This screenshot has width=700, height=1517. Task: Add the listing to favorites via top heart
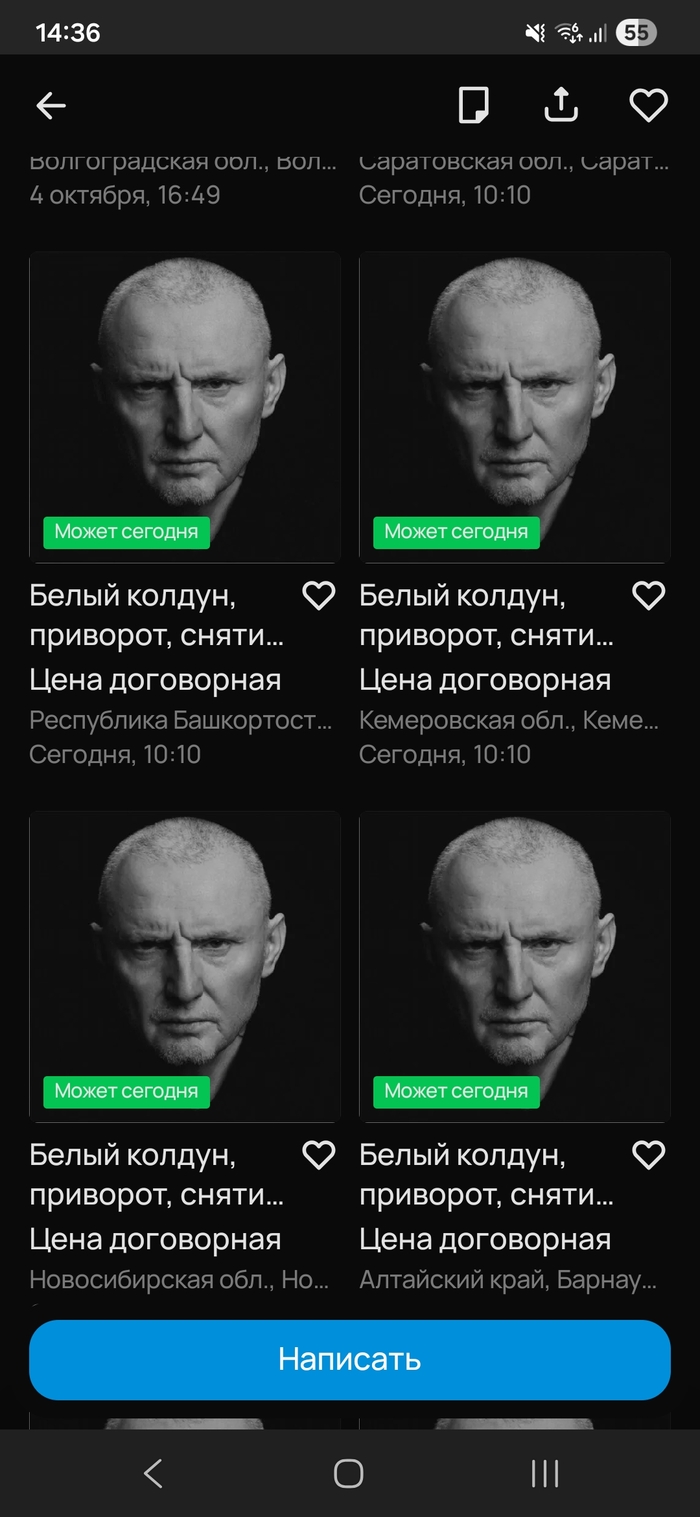coord(648,105)
